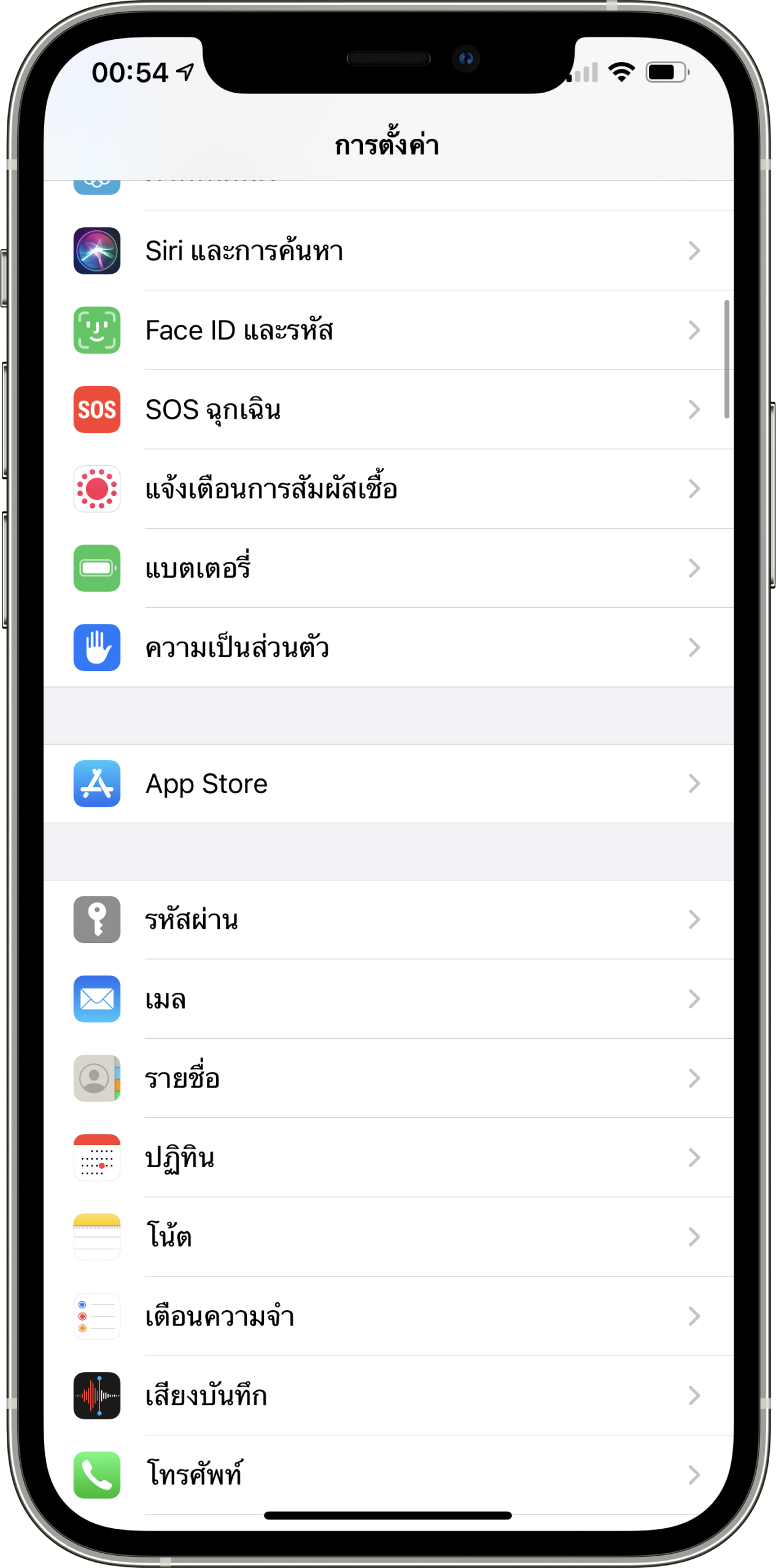Open รายชื่อ settings
This screenshot has width=776, height=1568.
click(x=388, y=1078)
